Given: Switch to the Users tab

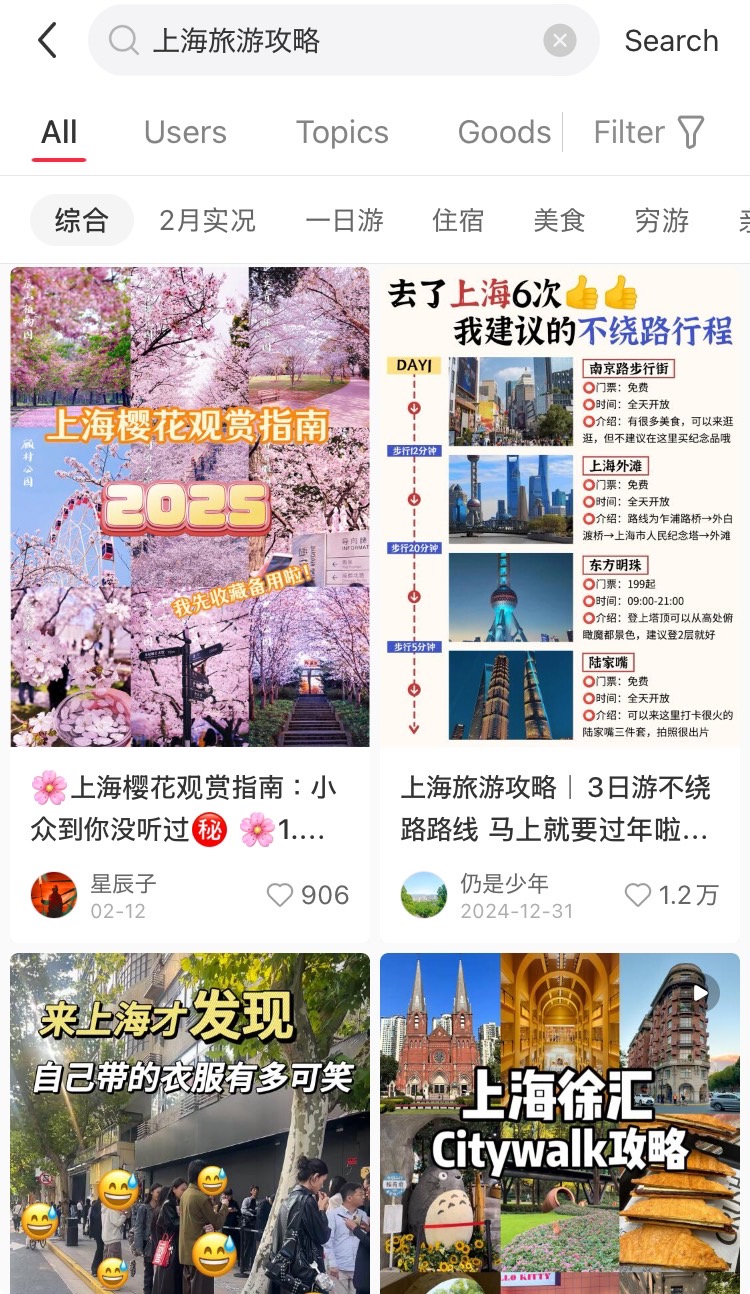Looking at the screenshot, I should click(x=185, y=131).
